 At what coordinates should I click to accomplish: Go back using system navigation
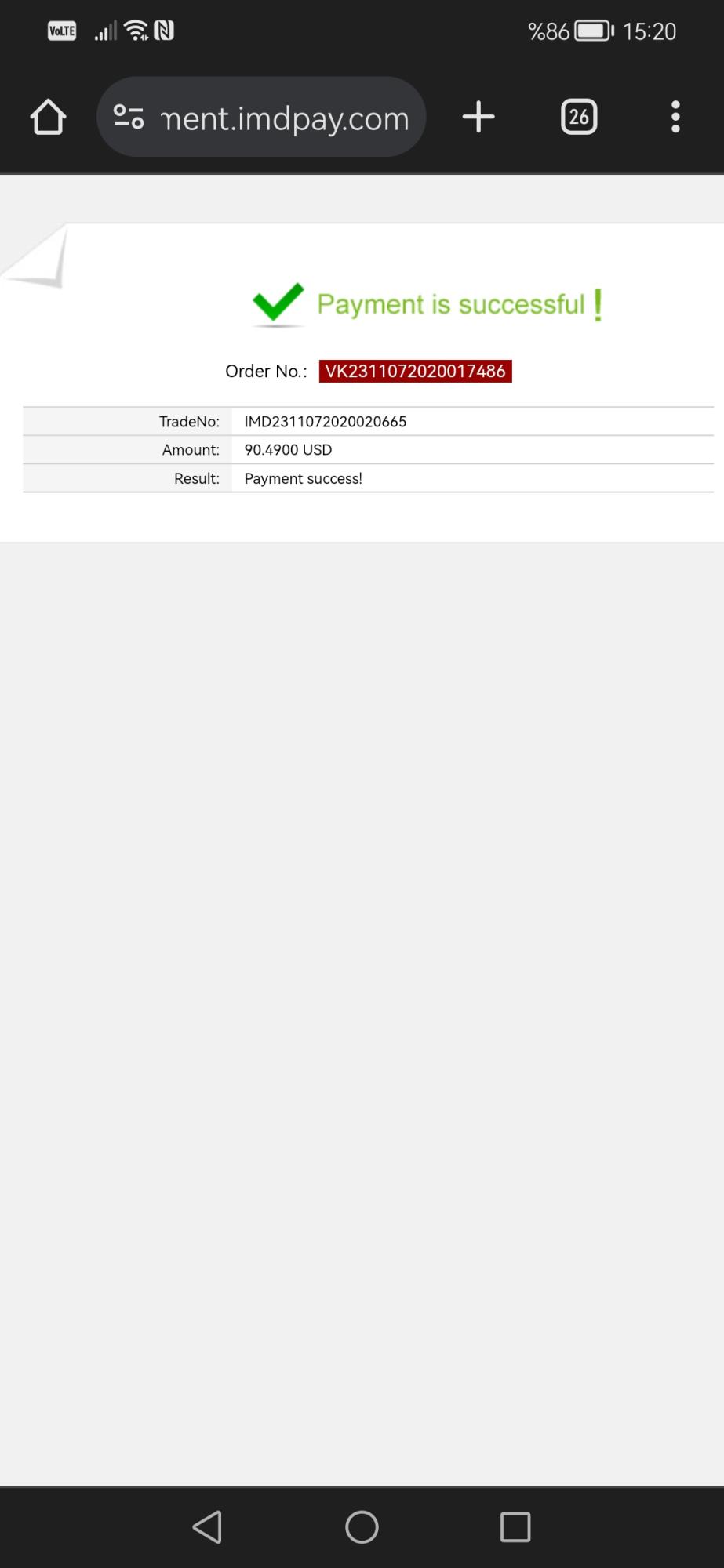tap(208, 1527)
